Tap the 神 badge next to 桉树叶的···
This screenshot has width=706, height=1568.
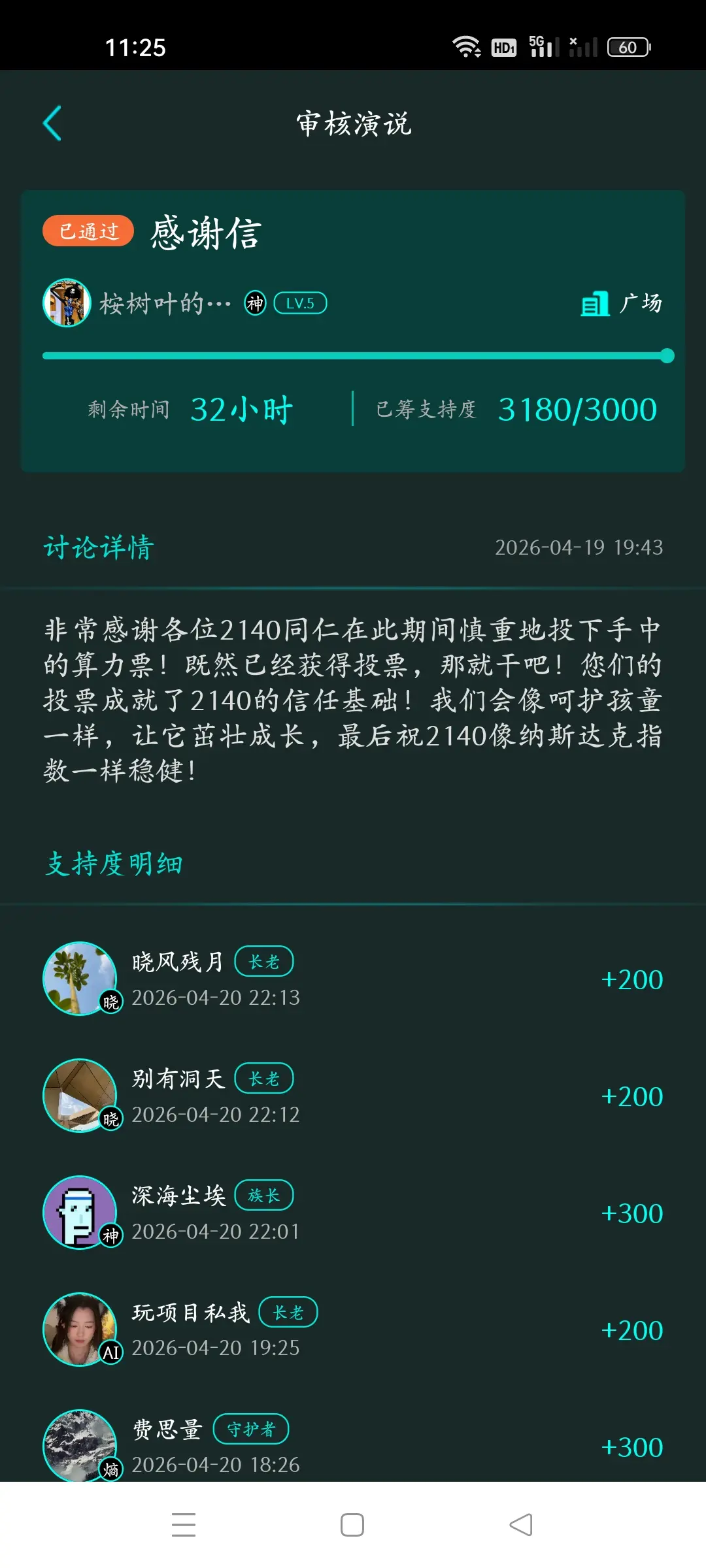(255, 302)
